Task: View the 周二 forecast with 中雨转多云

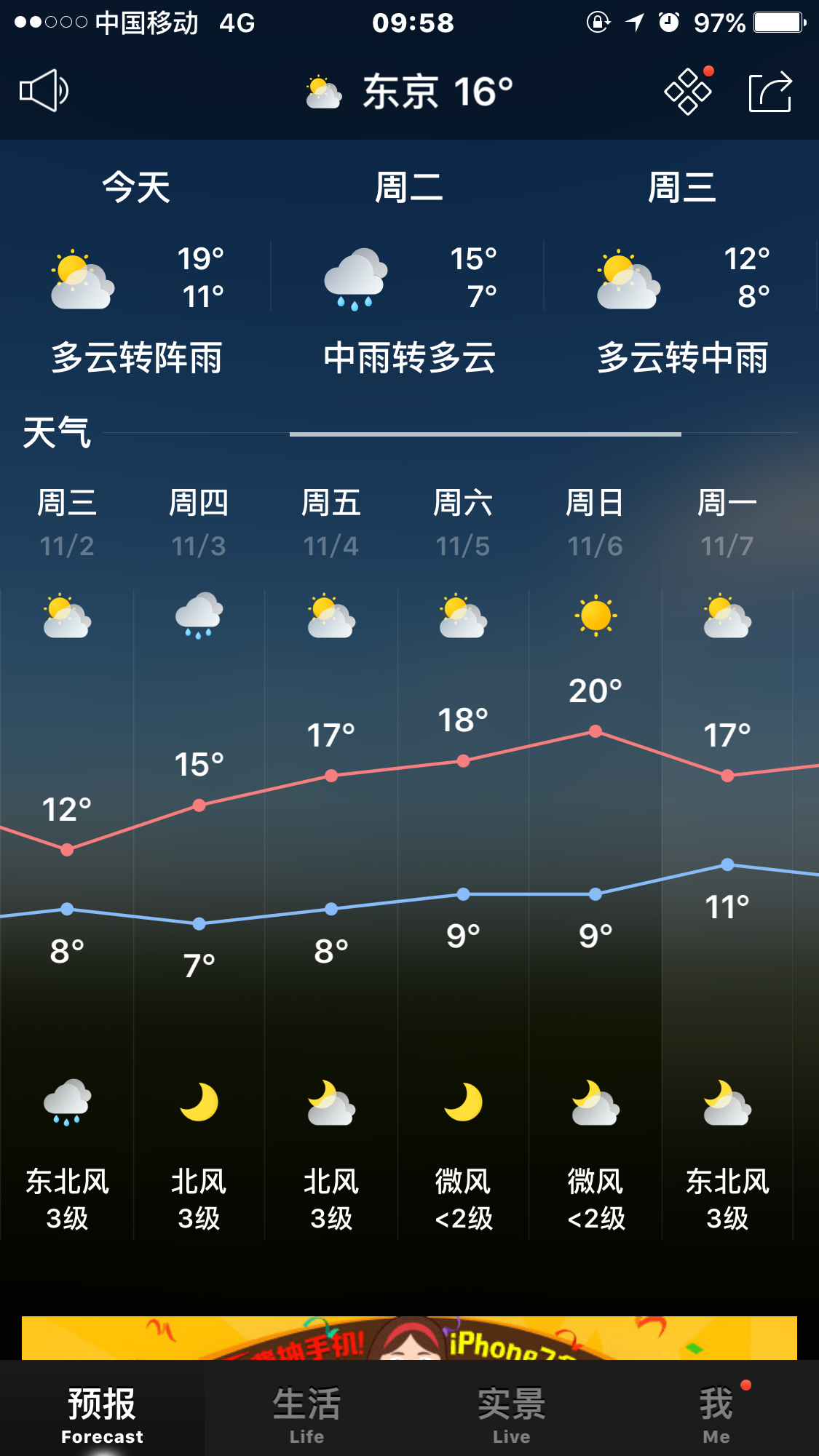Action: click(409, 277)
